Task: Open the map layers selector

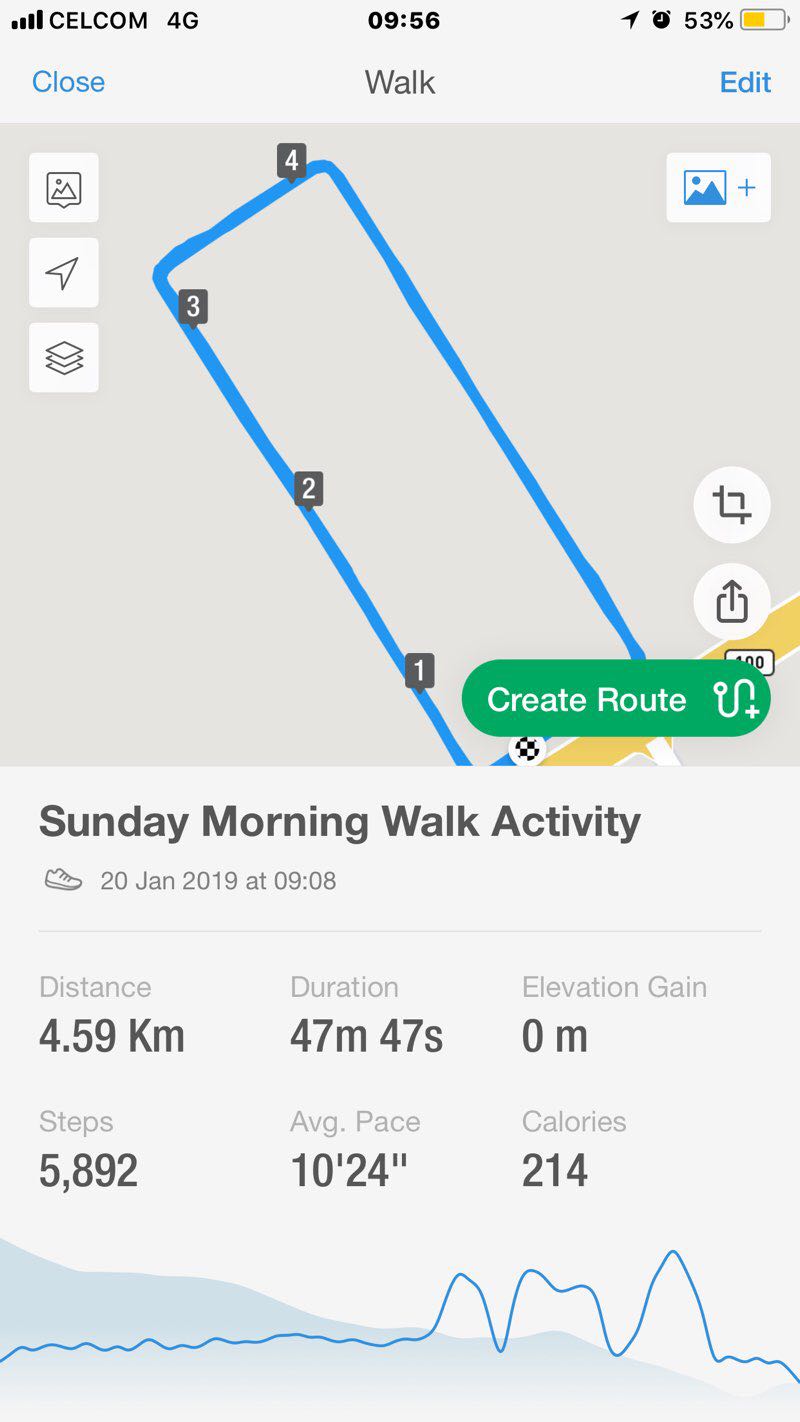Action: 64,357
